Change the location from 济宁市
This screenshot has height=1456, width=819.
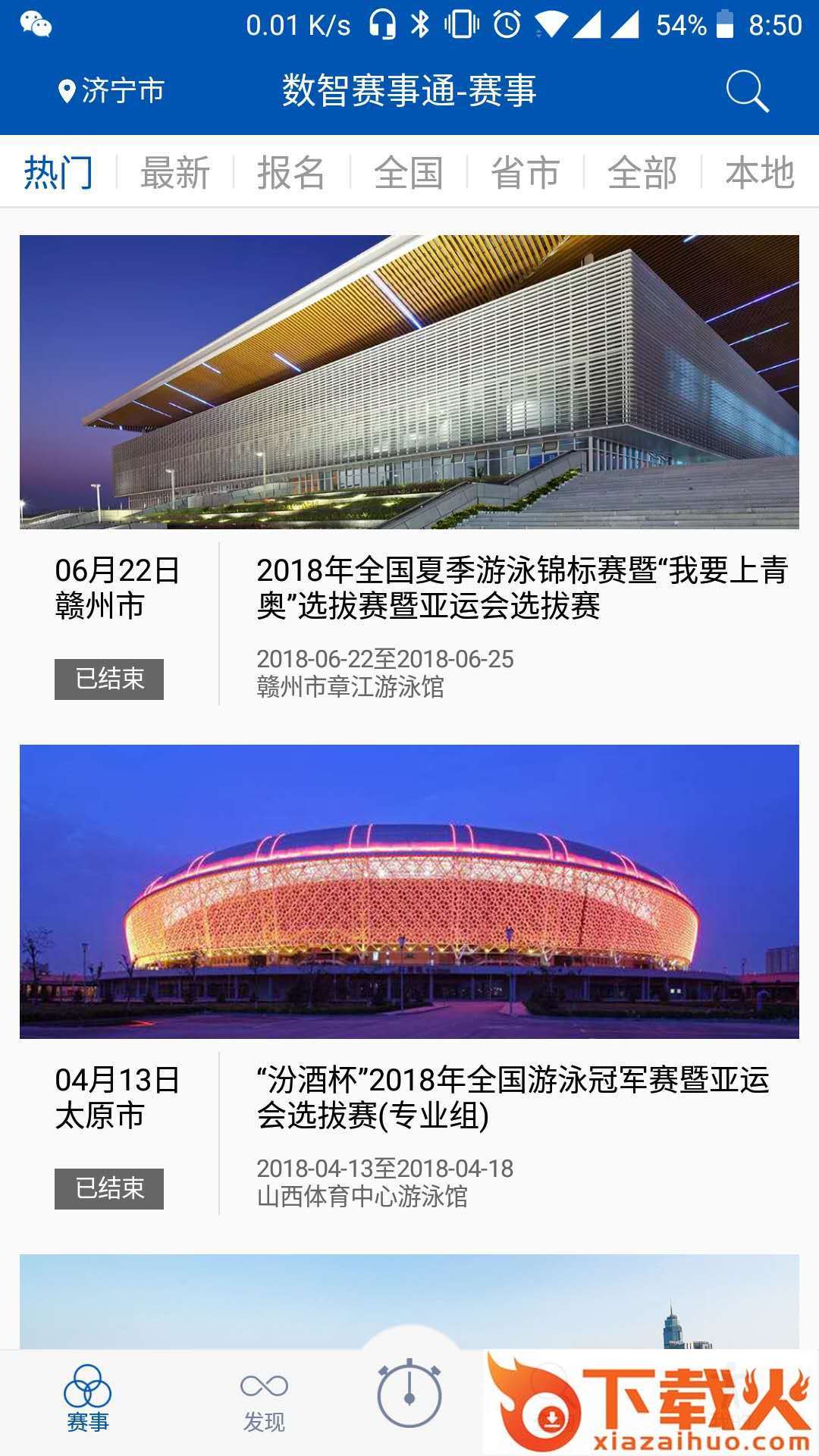point(112,91)
